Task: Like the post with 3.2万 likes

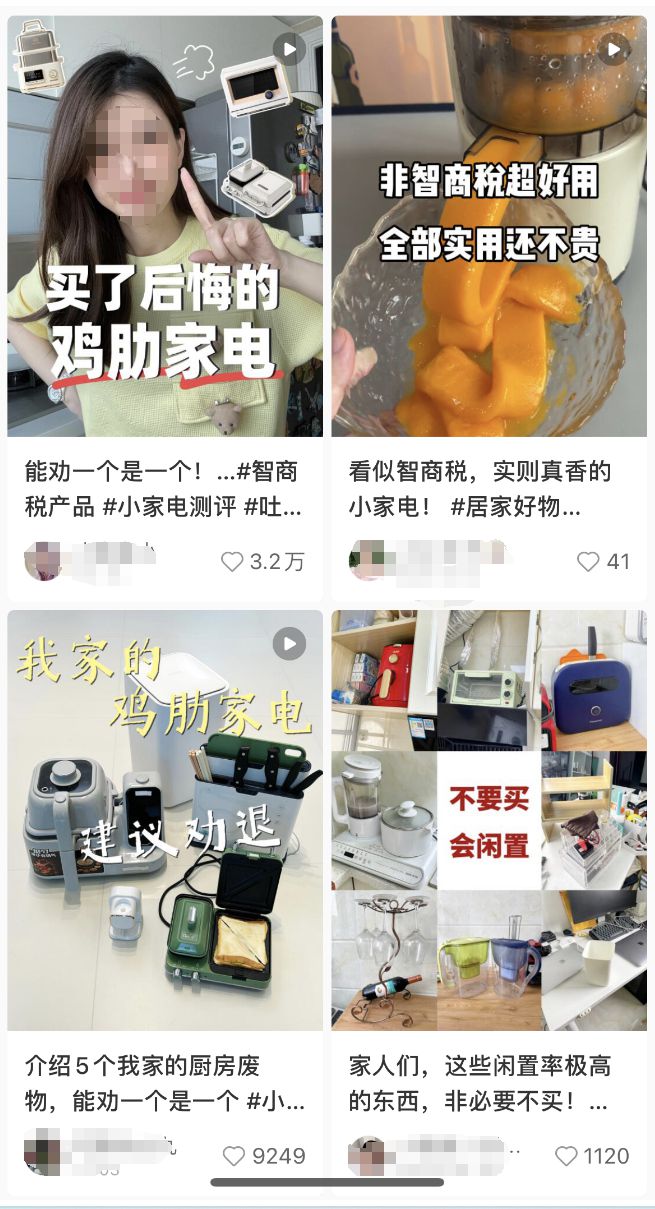Action: click(232, 562)
